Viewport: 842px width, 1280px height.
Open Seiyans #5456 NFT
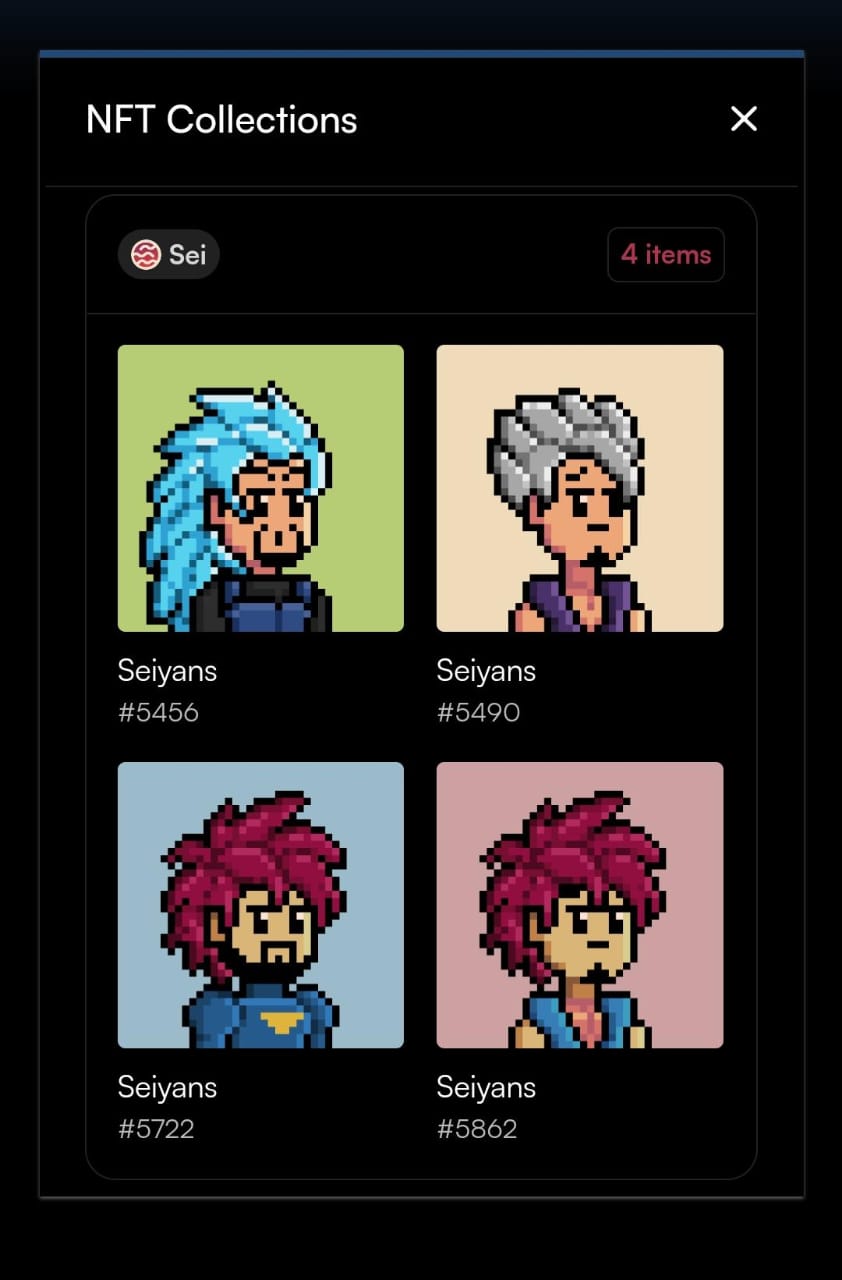point(260,488)
